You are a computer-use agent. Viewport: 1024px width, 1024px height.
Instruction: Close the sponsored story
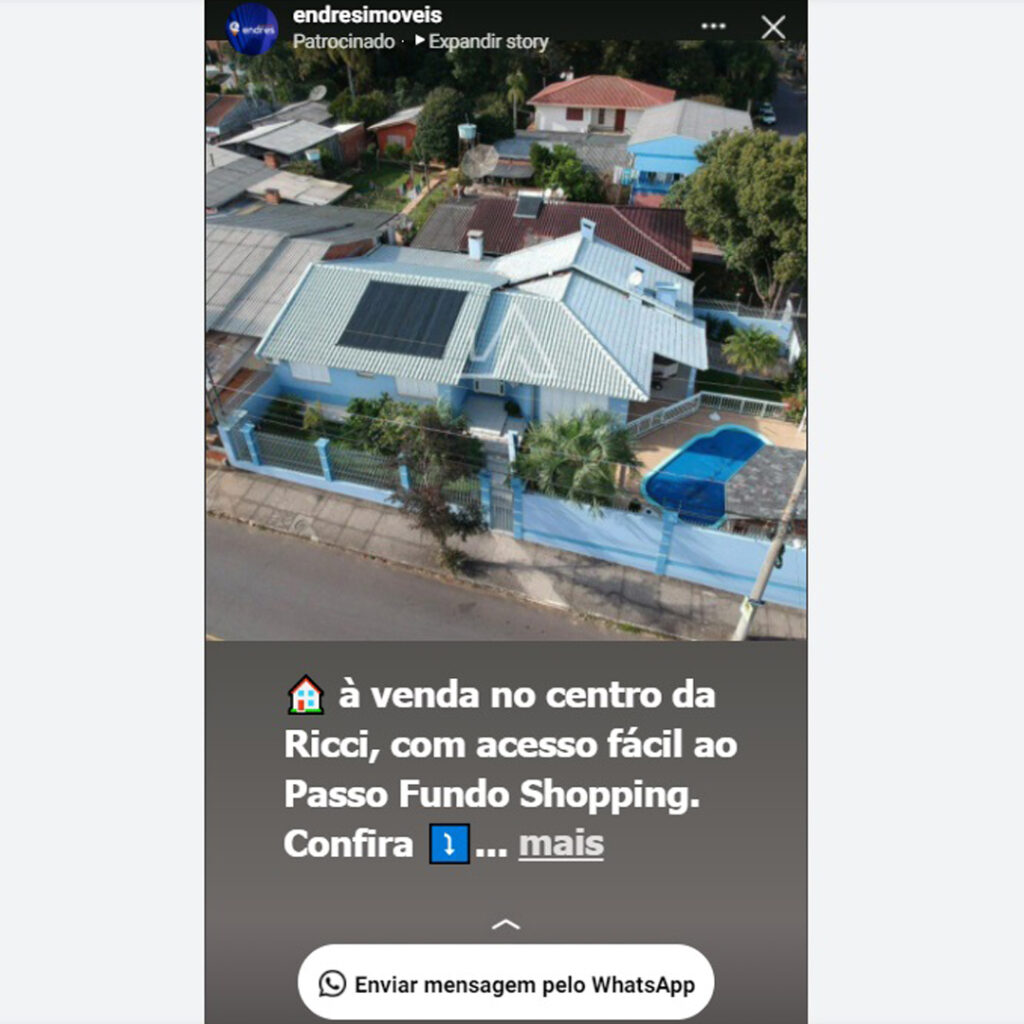click(773, 27)
